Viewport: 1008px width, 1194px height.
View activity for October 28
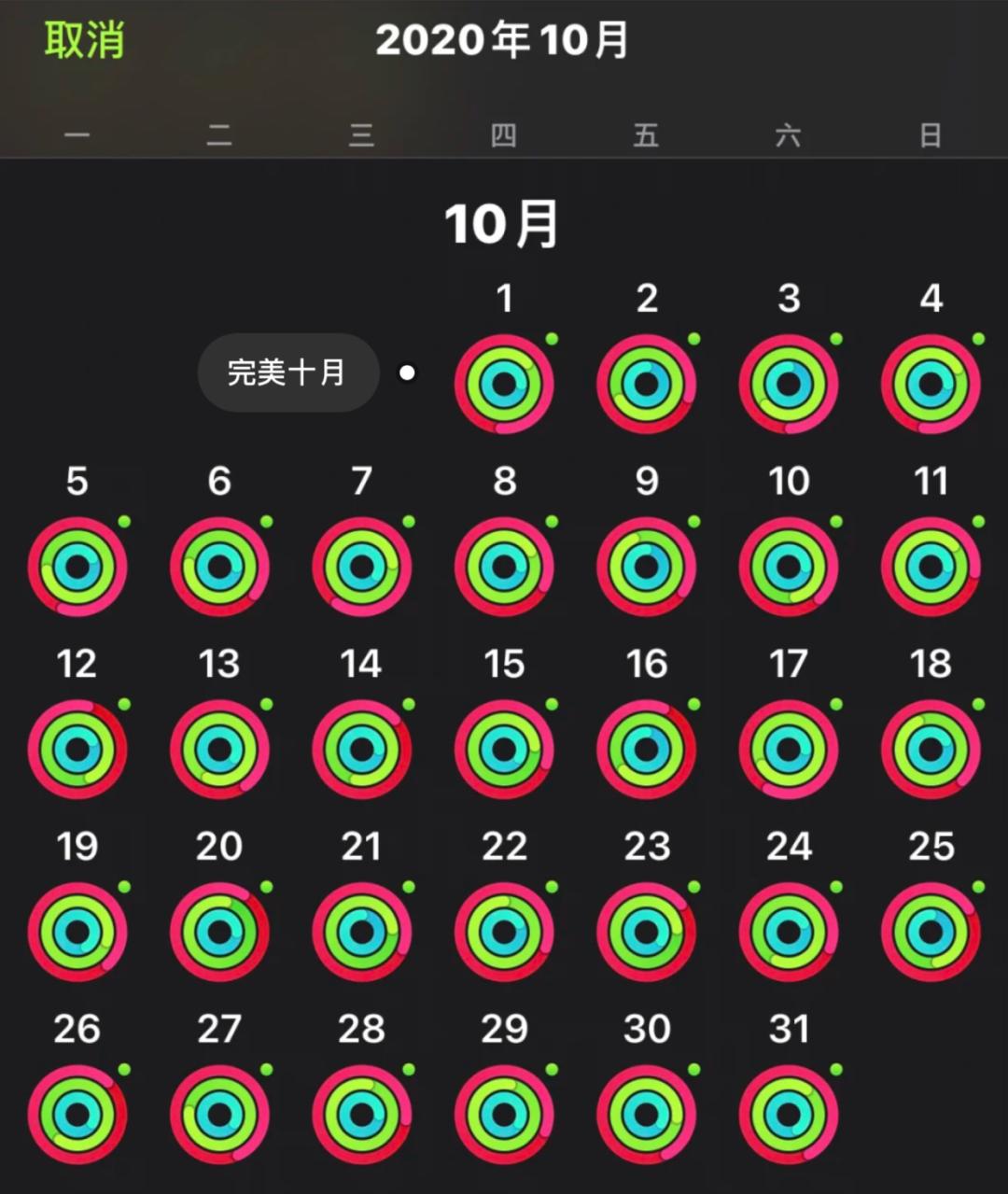(361, 1115)
